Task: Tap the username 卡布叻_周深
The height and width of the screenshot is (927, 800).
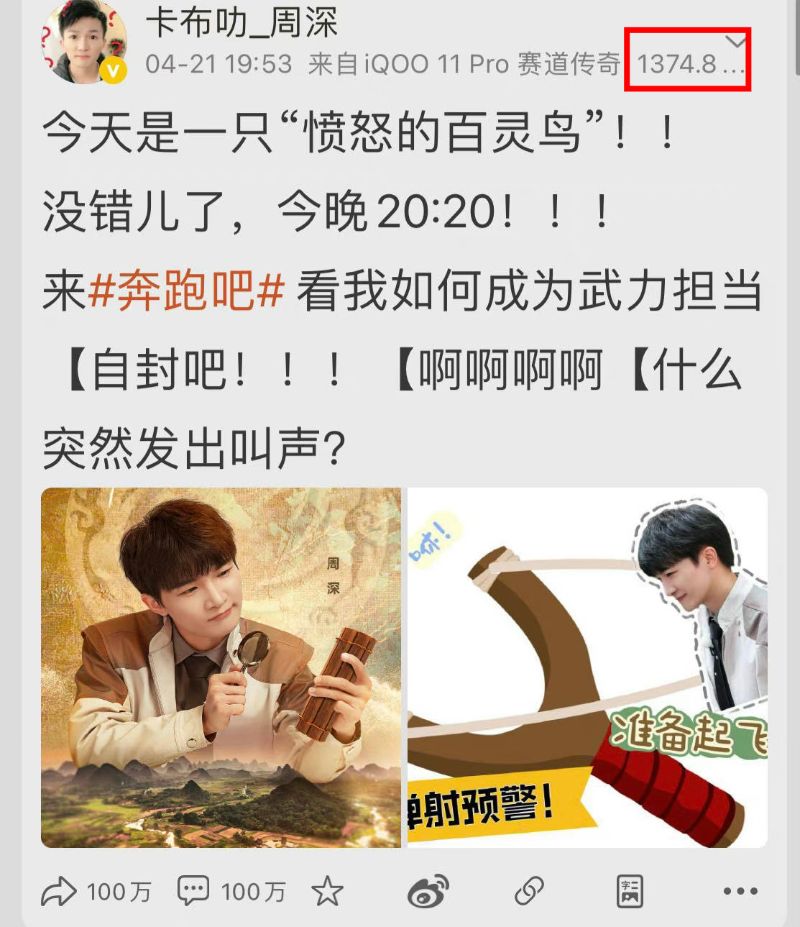Action: [x=241, y=21]
